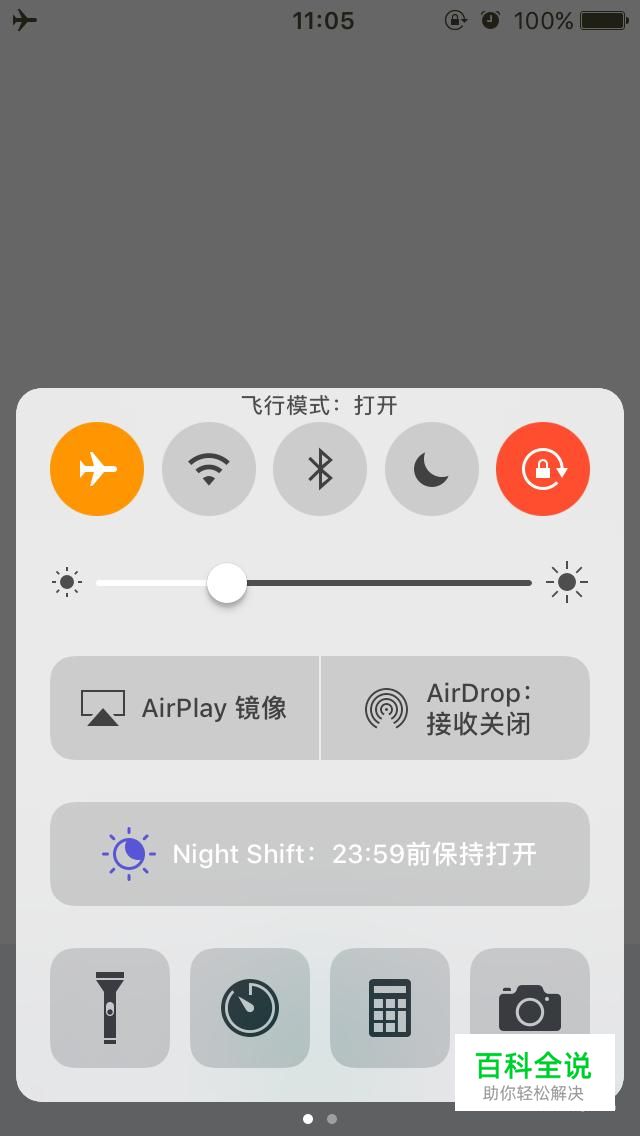Open AirDrop receiving settings

(455, 708)
